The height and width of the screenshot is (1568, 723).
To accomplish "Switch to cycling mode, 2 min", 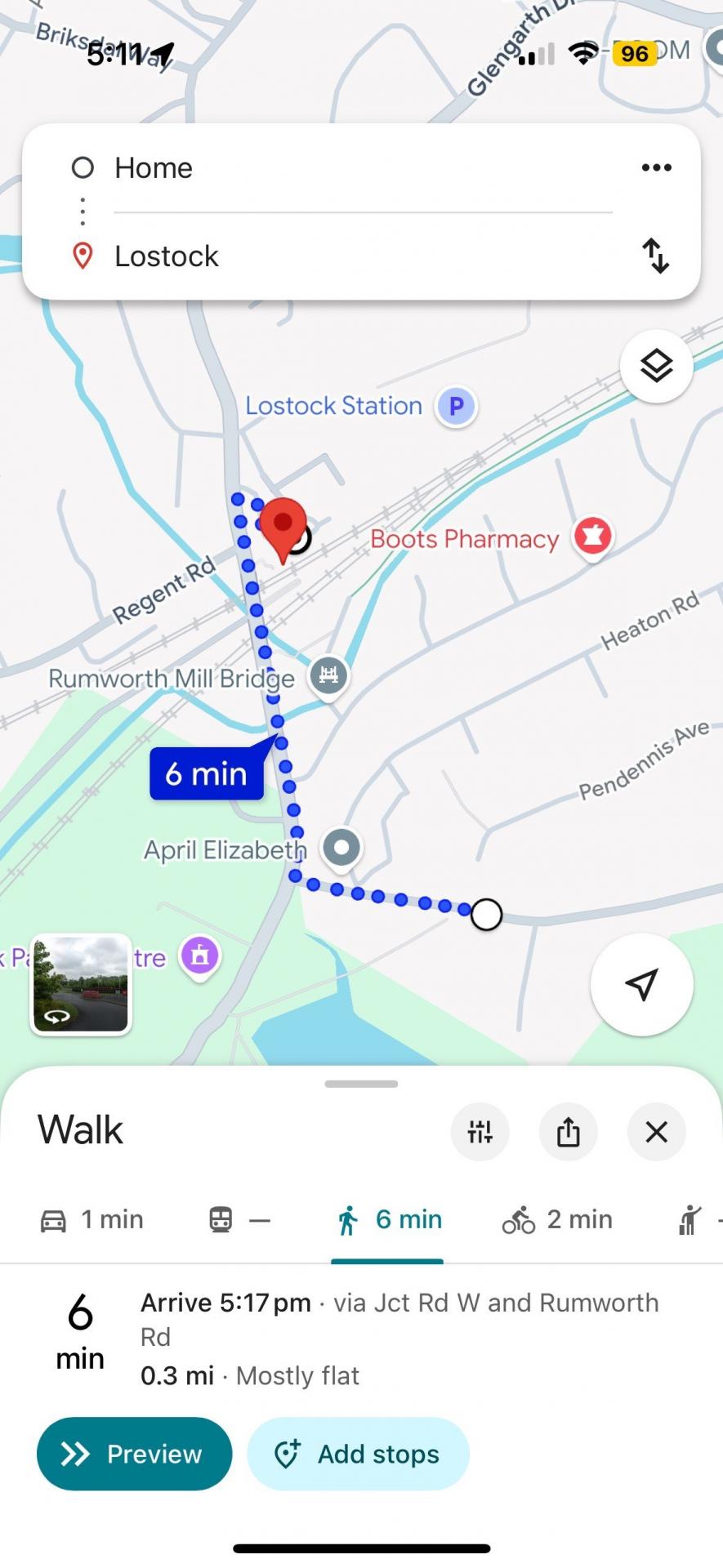I will tap(557, 1220).
